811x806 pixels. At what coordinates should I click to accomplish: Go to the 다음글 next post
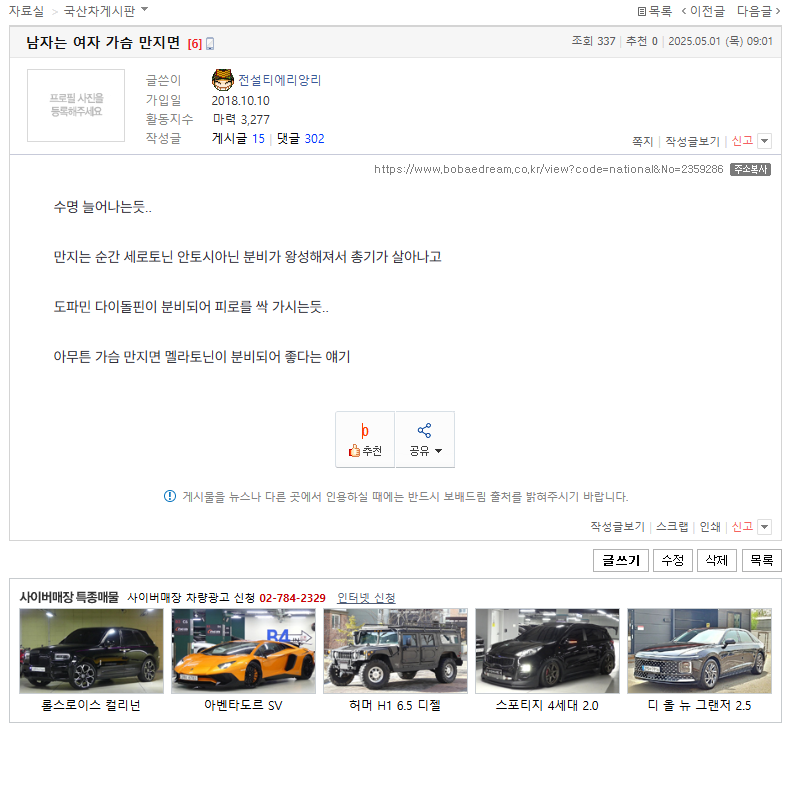(758, 11)
